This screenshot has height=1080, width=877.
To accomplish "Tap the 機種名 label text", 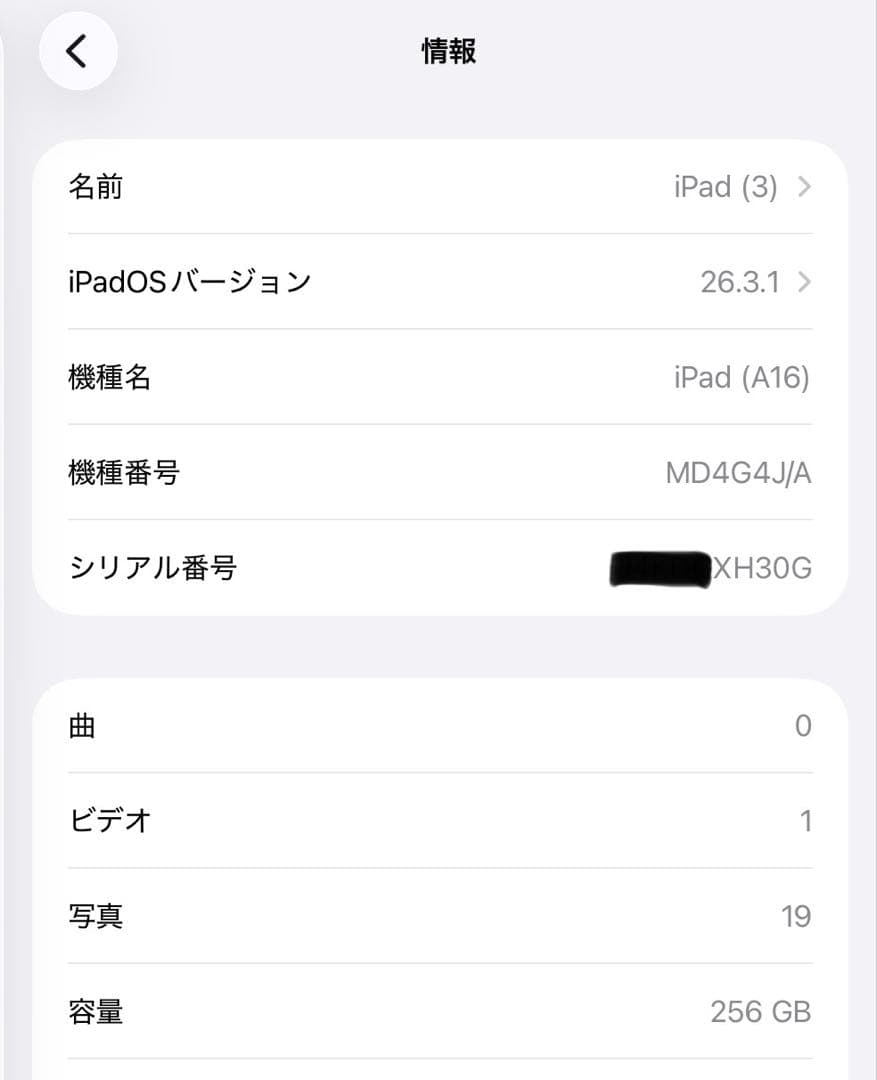I will coord(110,377).
